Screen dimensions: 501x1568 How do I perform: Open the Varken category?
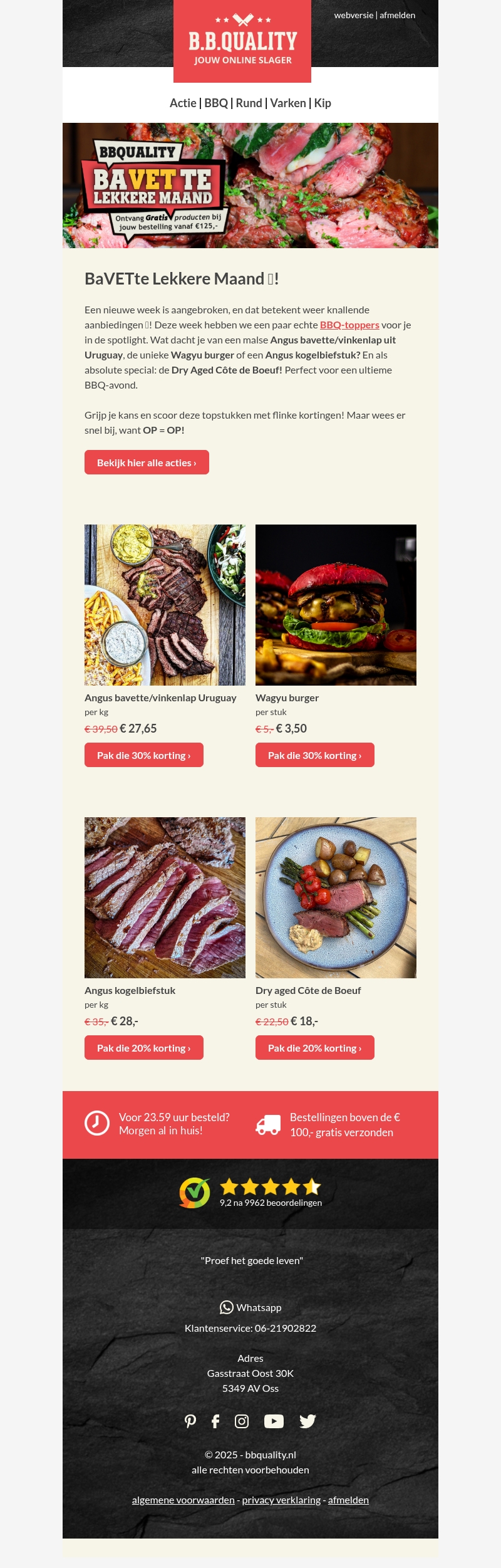[288, 103]
